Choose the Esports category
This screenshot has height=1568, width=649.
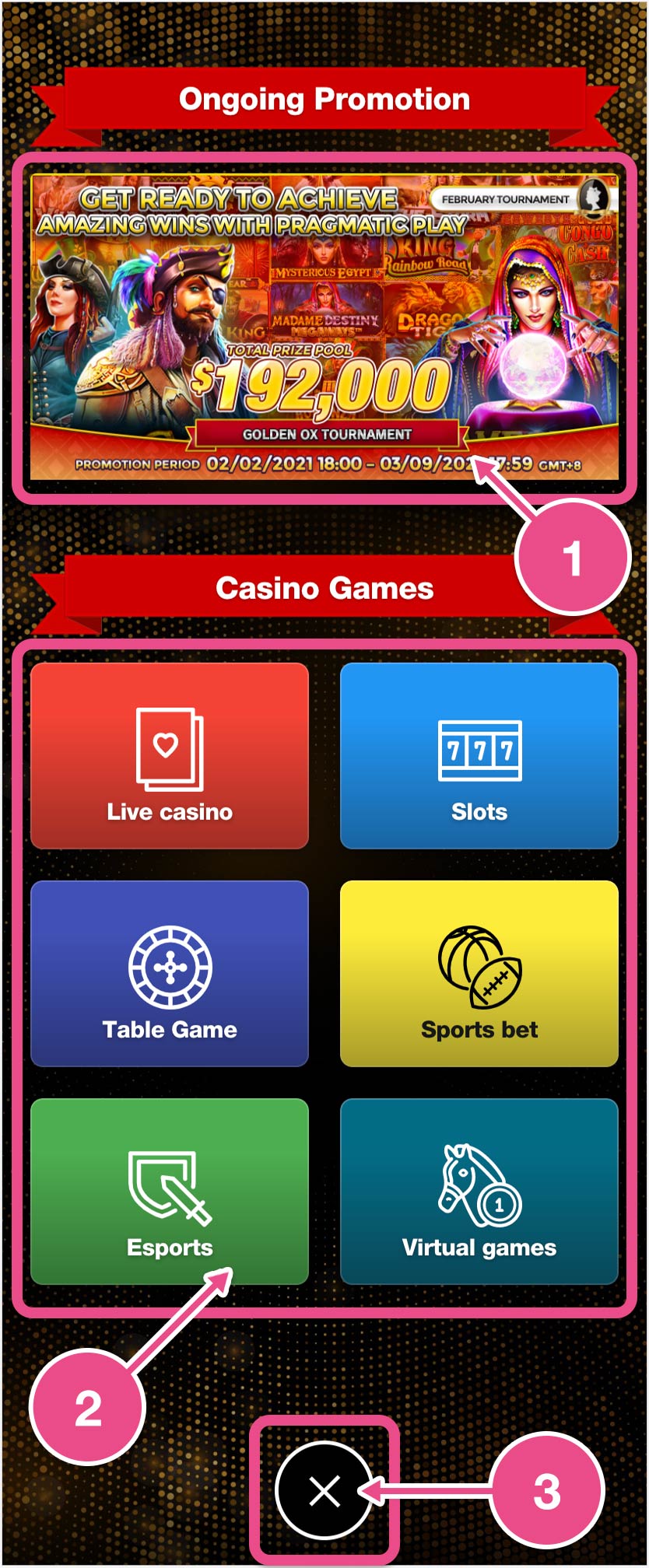tap(170, 1191)
